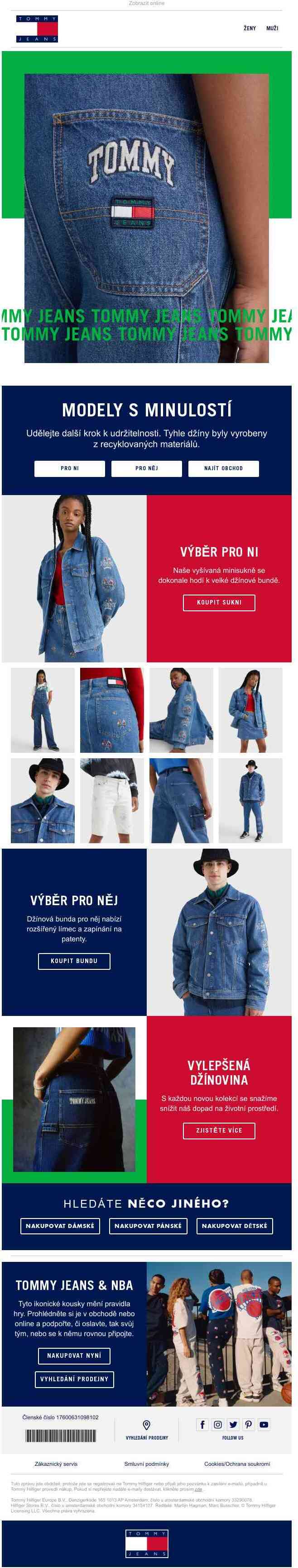
Task: Tap the PRO NĚJ button
Action: (x=146, y=468)
